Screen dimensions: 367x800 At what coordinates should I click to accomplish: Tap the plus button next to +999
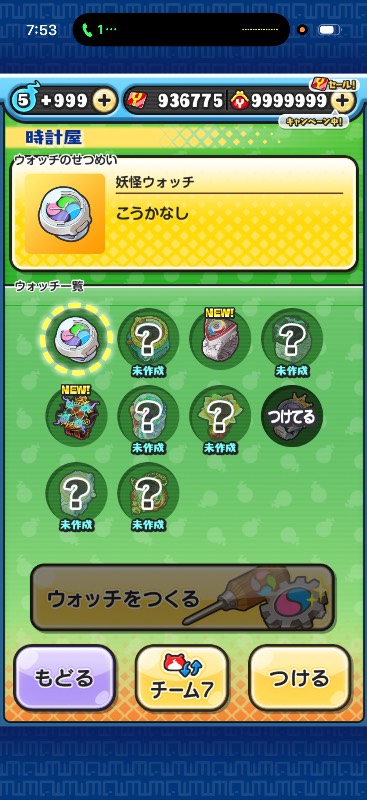[x=104, y=101]
